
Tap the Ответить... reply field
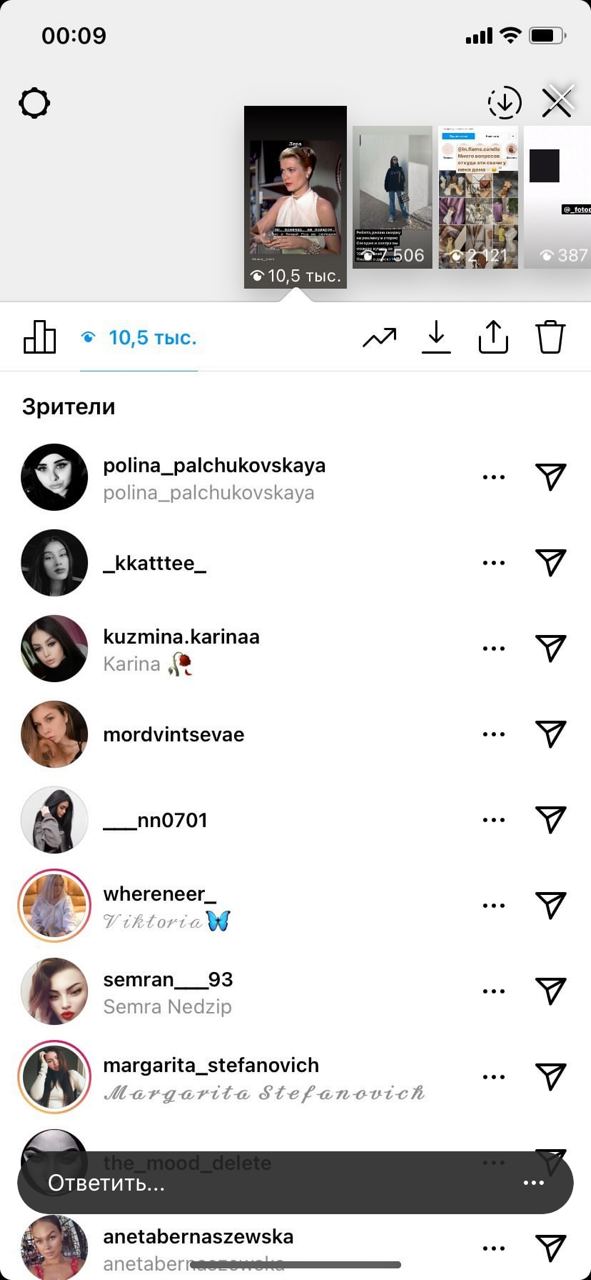coord(296,1183)
